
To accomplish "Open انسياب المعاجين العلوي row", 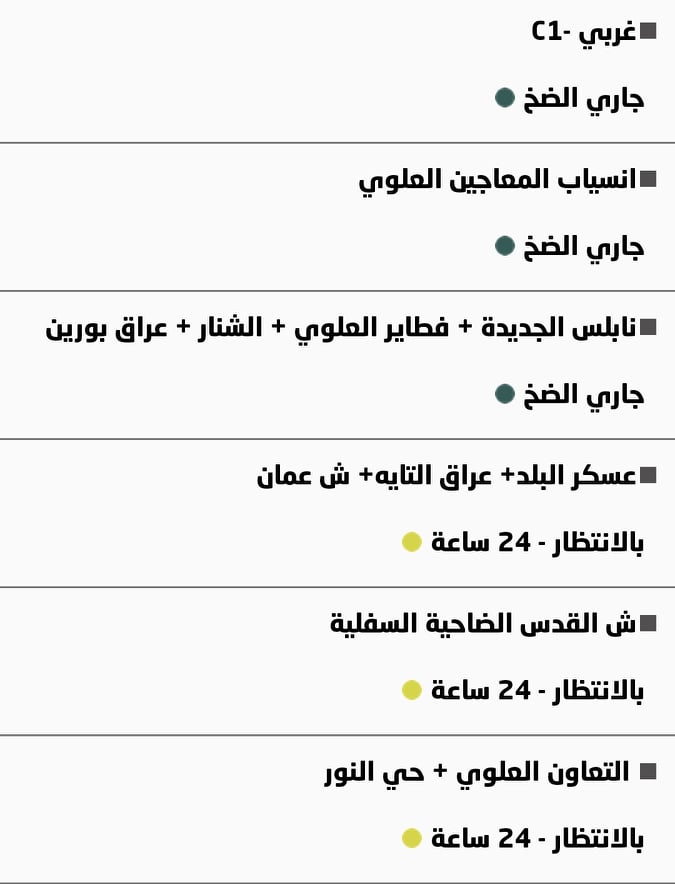I will point(497,180).
